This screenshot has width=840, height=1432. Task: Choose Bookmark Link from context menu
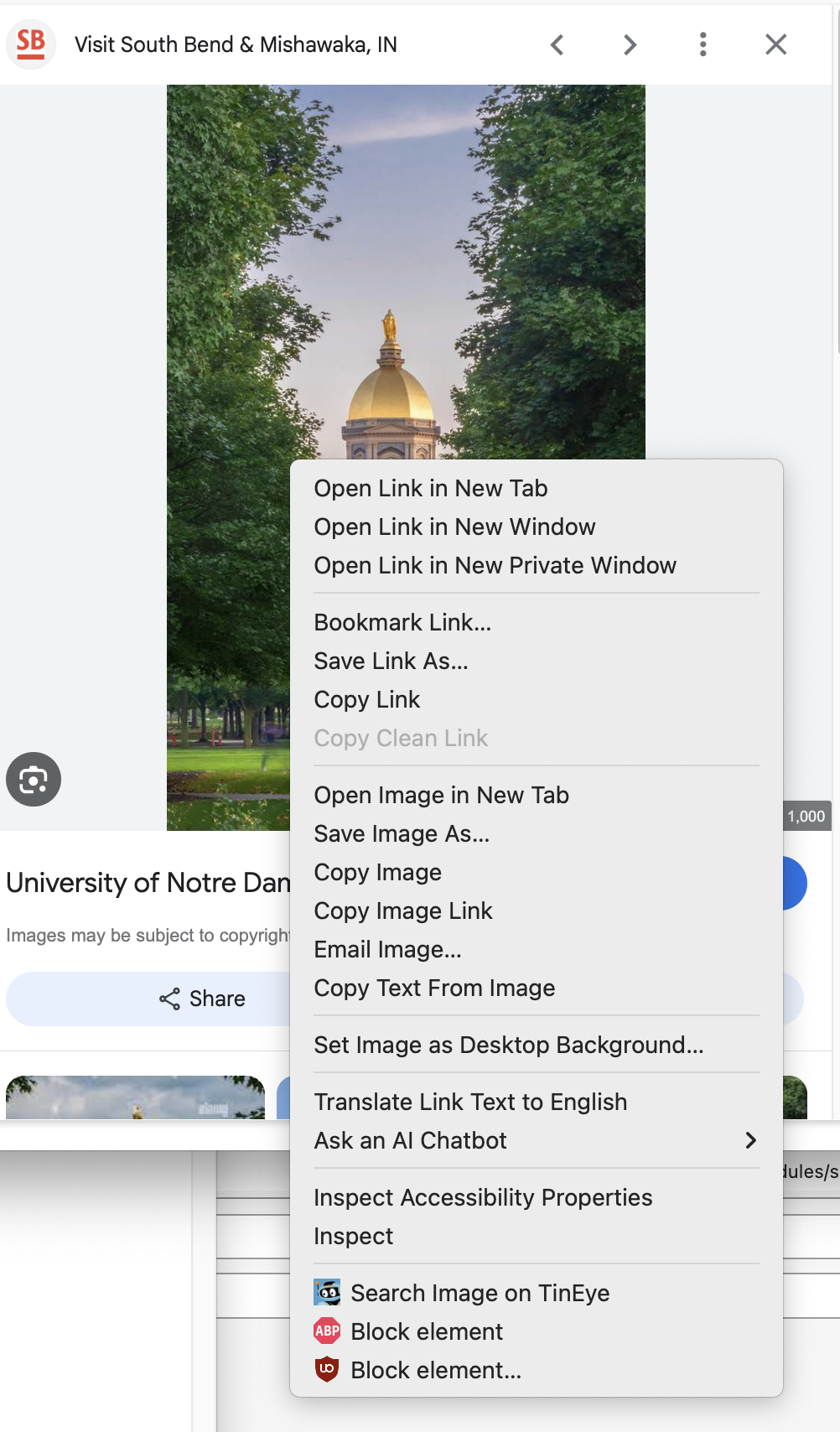[402, 623]
